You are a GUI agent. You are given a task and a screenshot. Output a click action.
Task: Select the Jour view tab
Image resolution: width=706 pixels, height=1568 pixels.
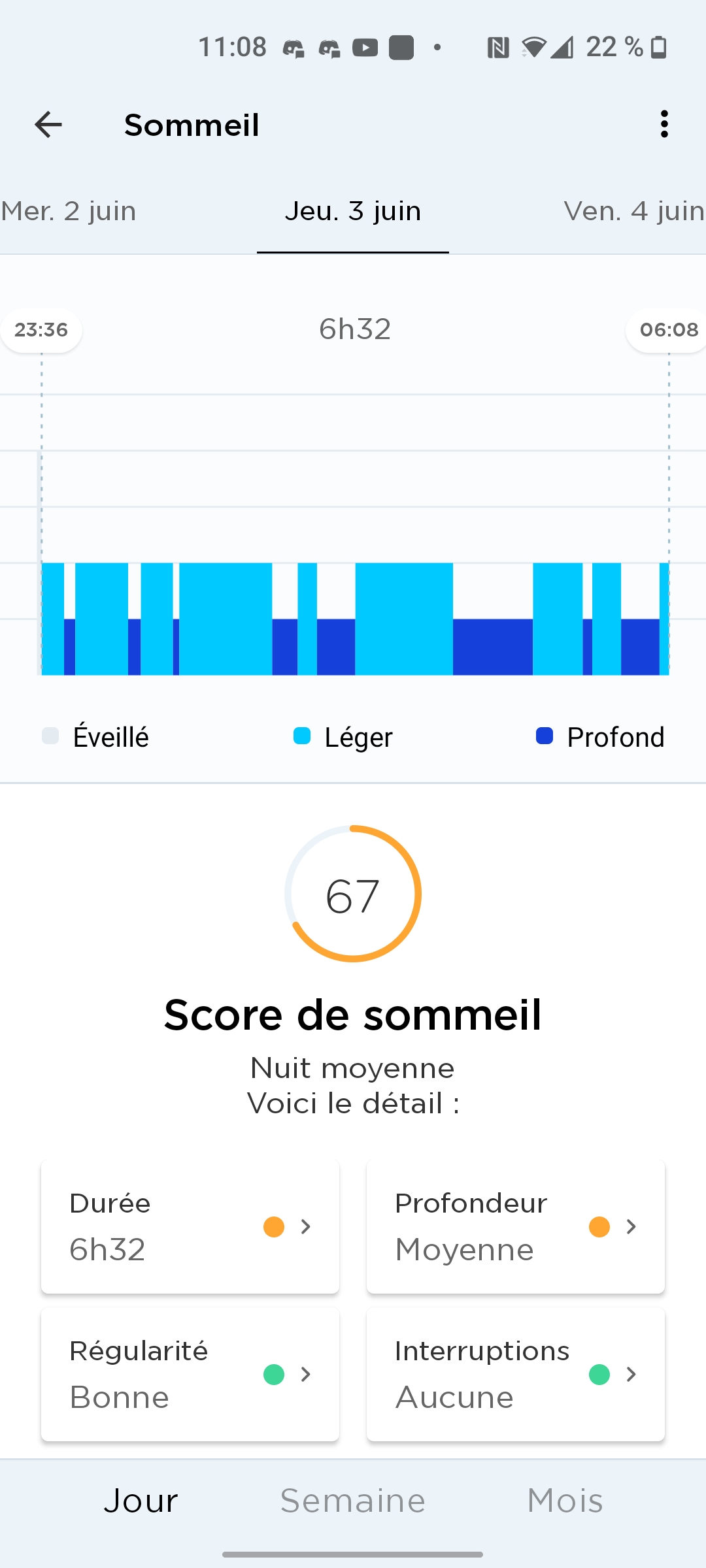141,1501
